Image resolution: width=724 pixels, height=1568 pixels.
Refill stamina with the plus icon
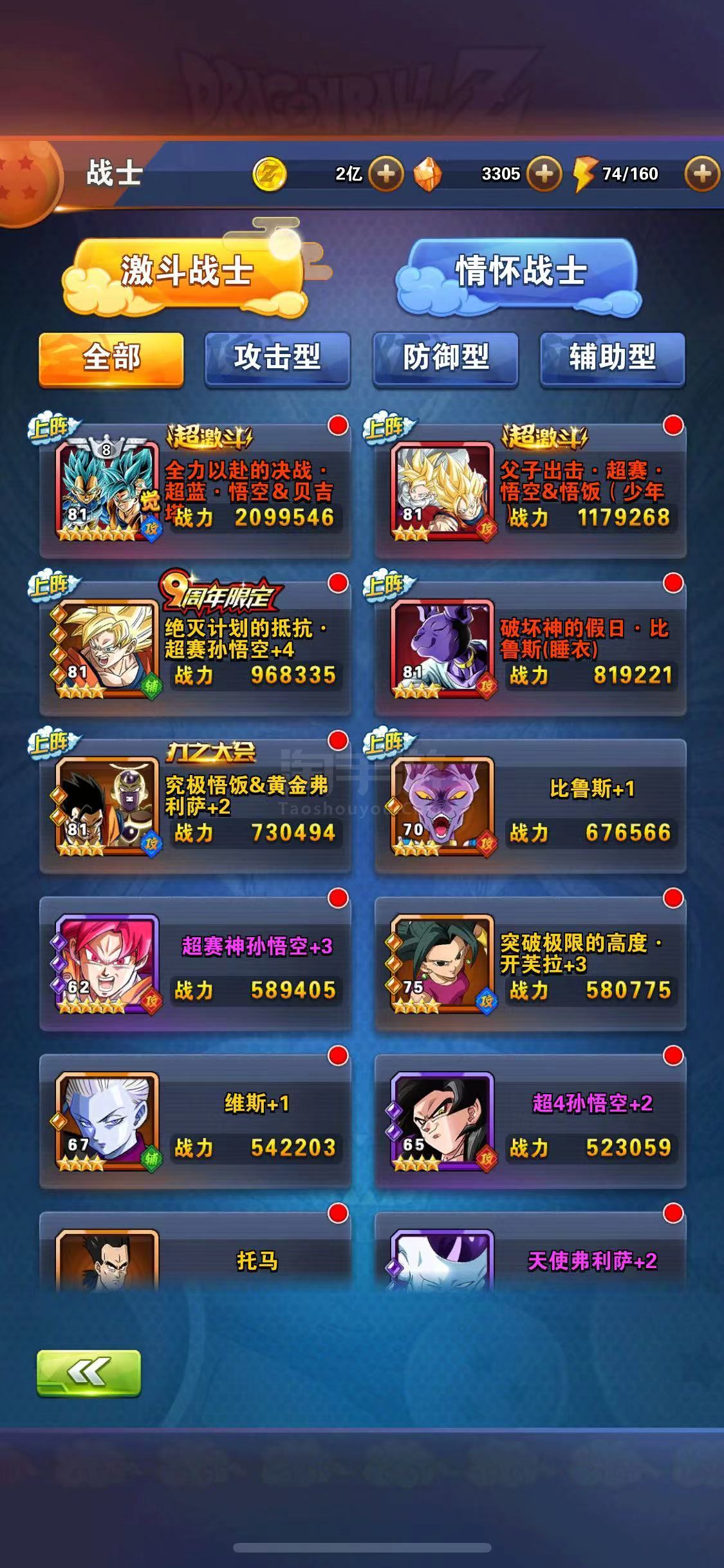click(701, 174)
